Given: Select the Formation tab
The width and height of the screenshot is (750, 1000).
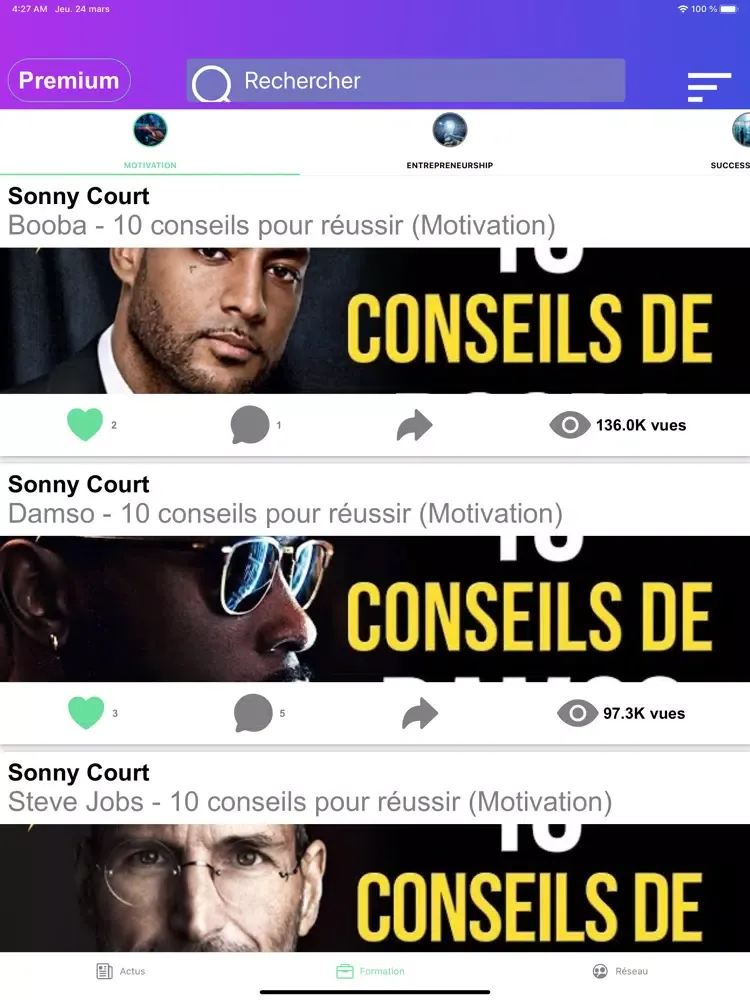Looking at the screenshot, I should pyautogui.click(x=371, y=971).
